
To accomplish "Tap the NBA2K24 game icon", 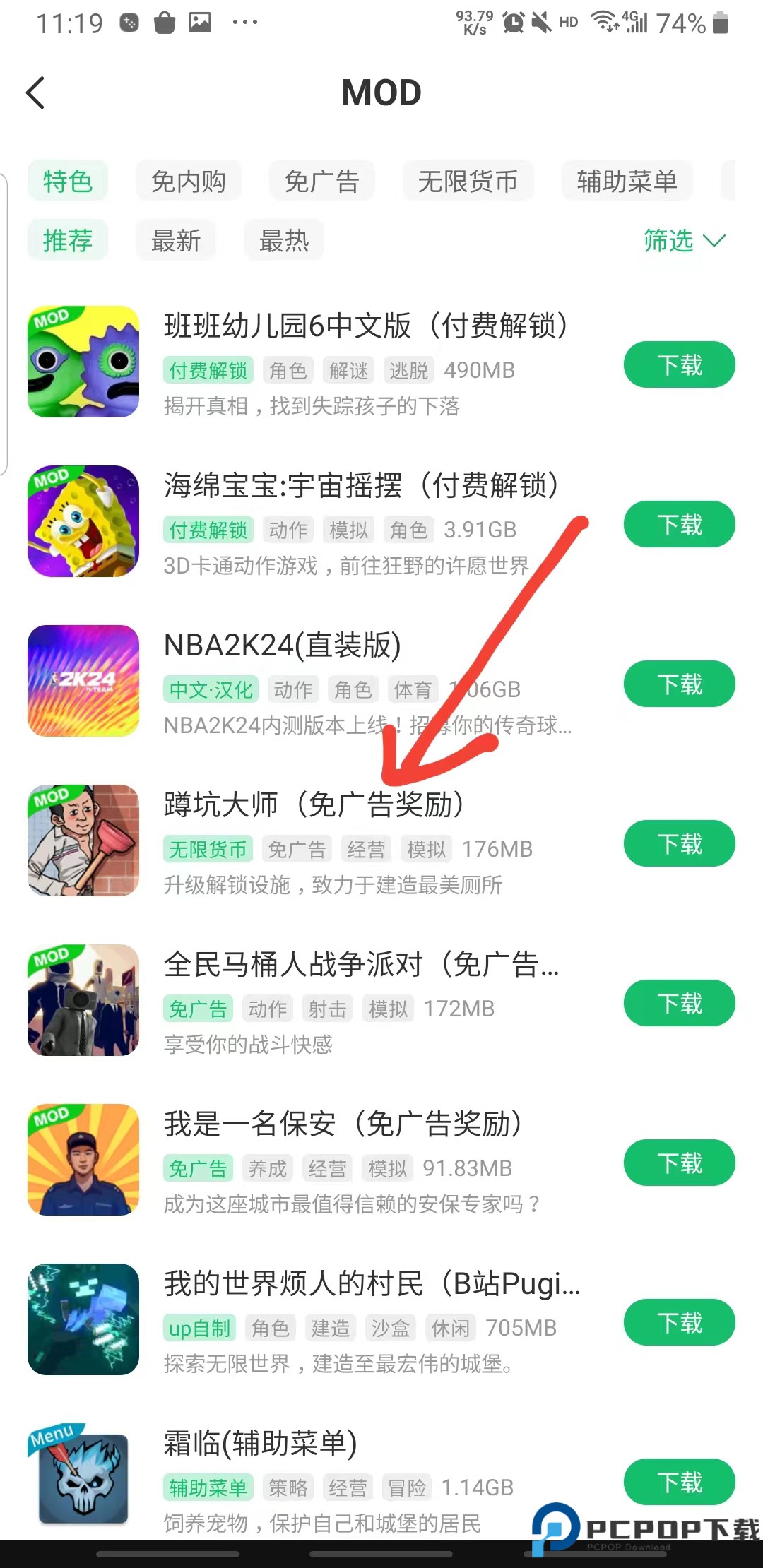I will pos(83,681).
